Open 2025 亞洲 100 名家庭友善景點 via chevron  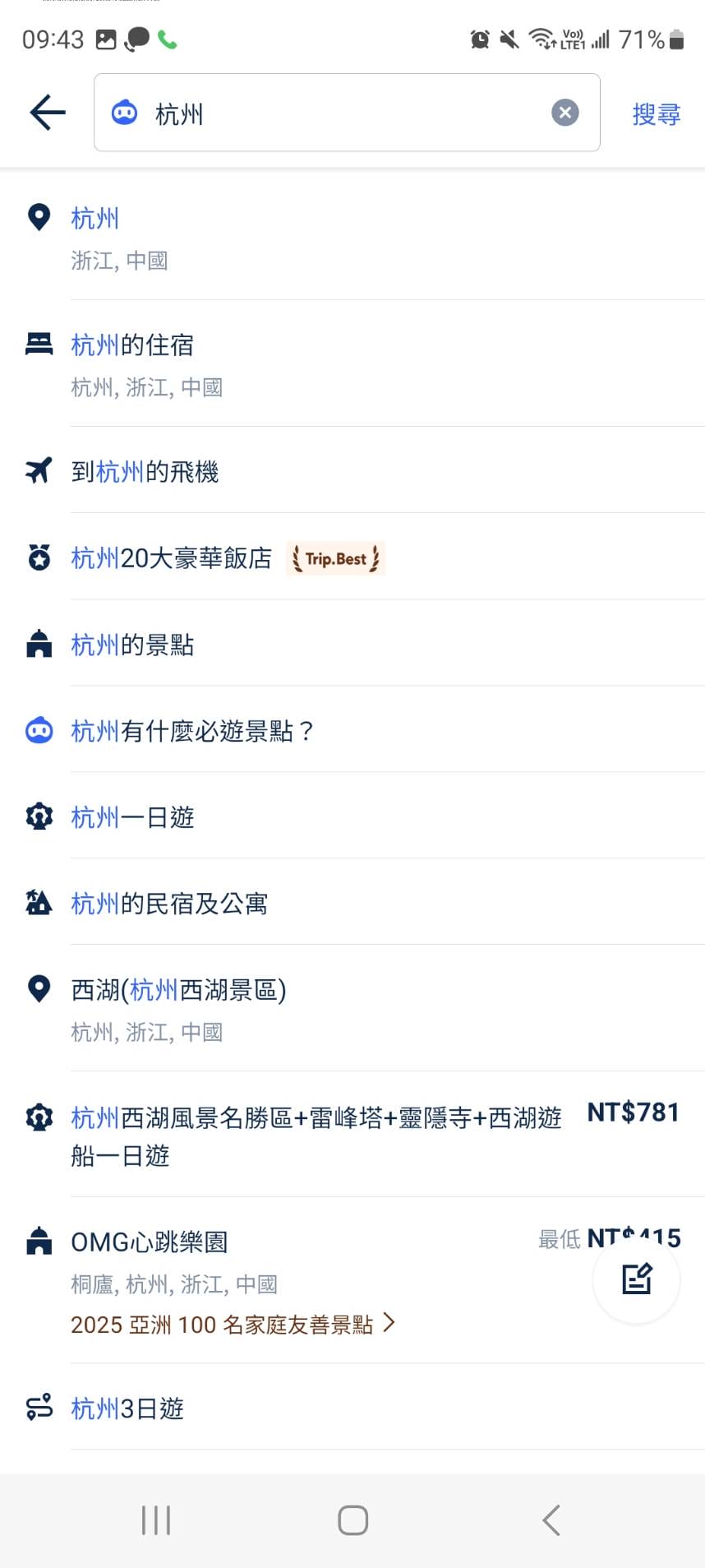[389, 1324]
